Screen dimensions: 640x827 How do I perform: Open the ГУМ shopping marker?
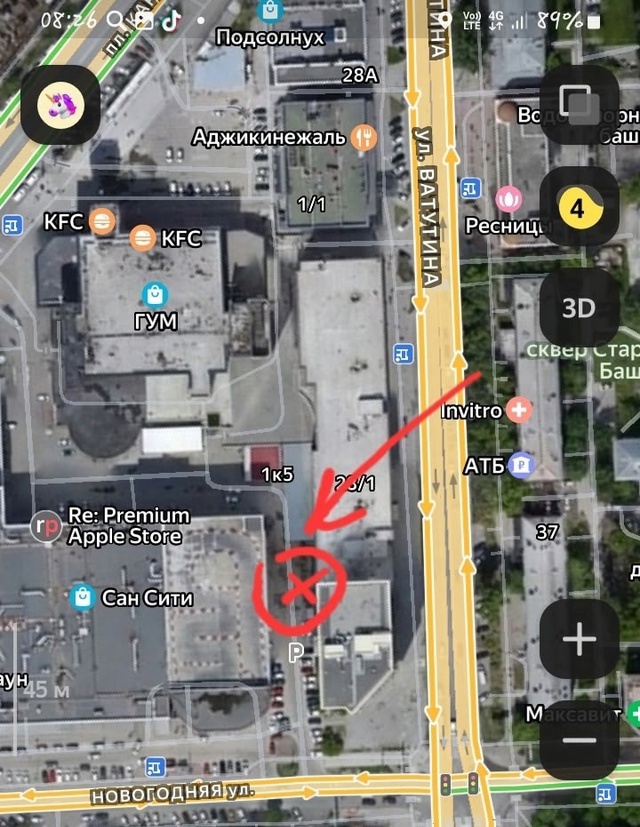154,294
